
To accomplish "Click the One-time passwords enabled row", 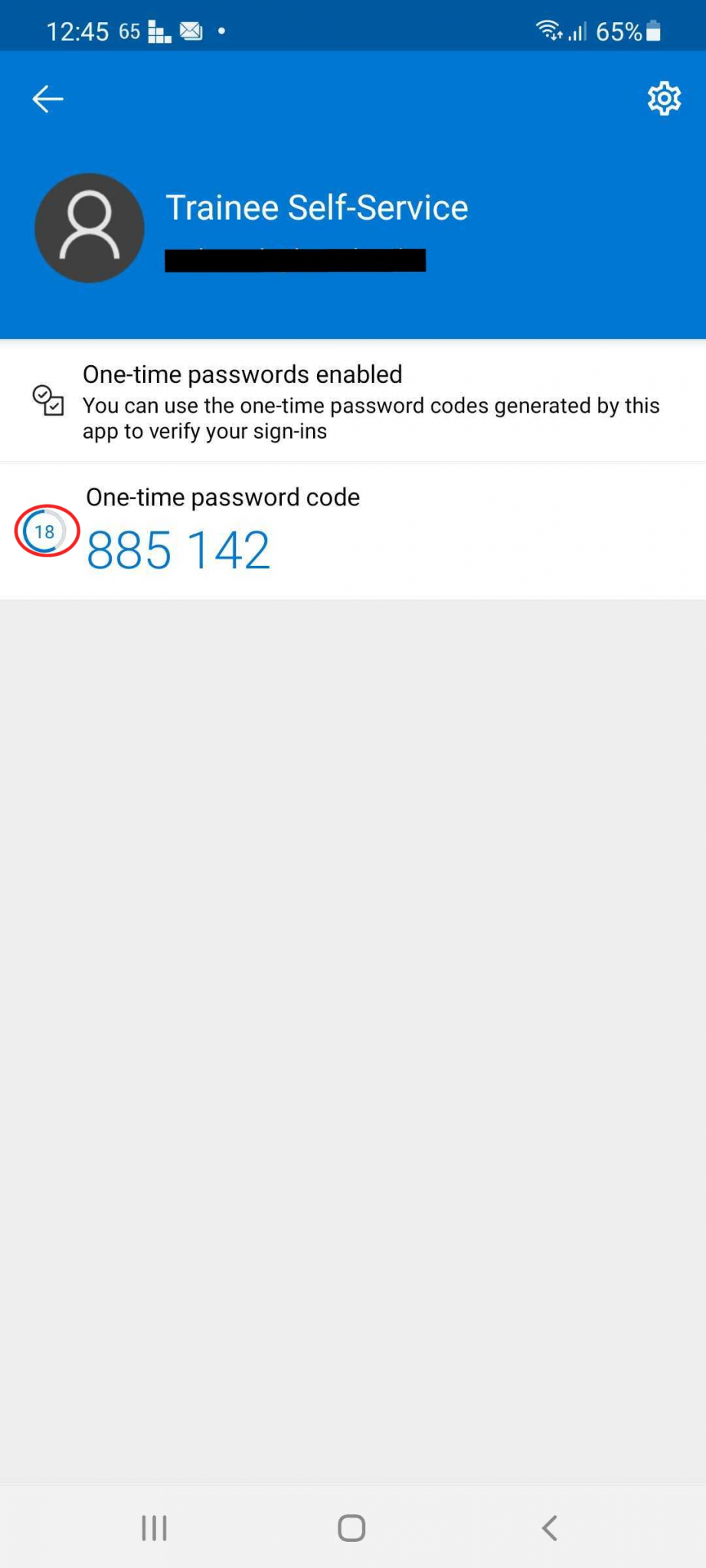I will click(352, 401).
